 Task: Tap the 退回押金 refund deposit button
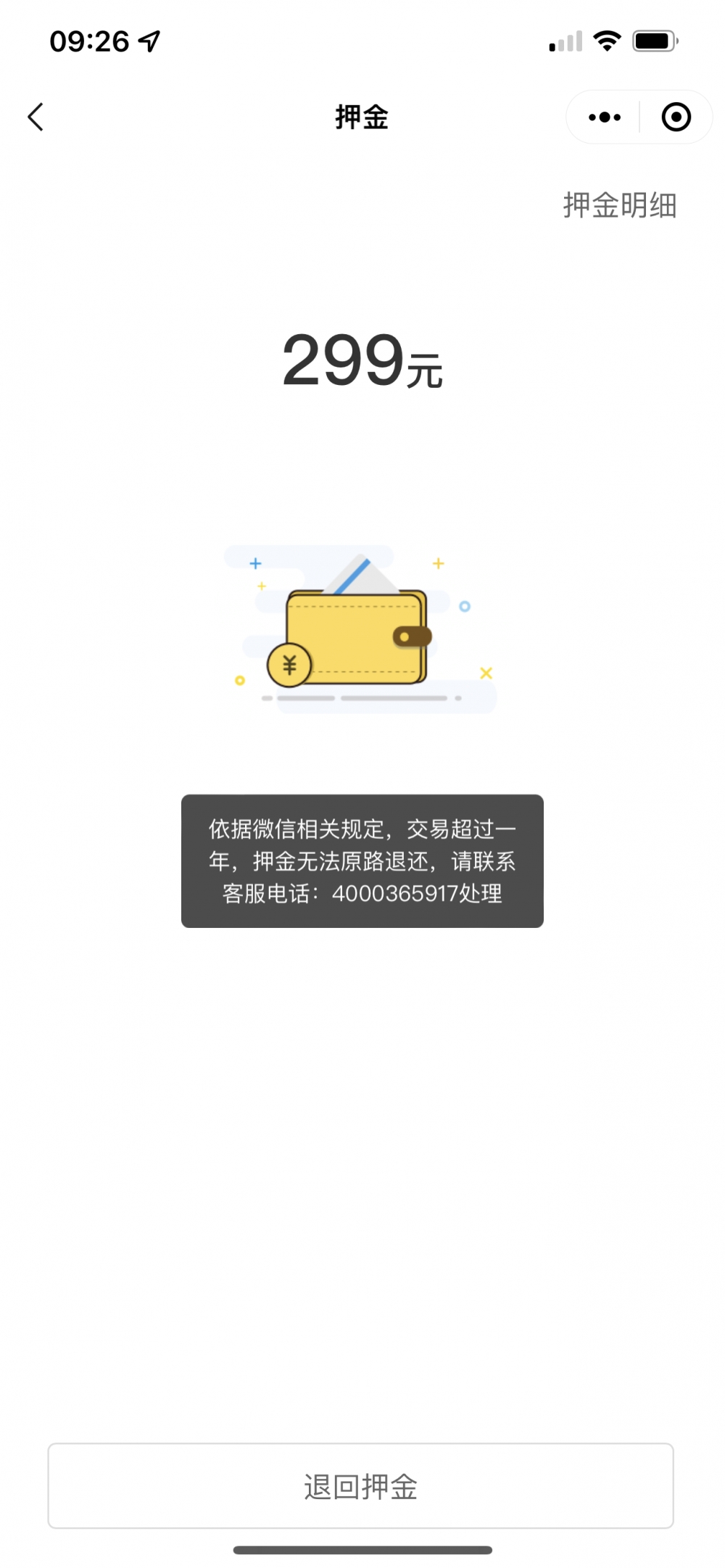361,1485
